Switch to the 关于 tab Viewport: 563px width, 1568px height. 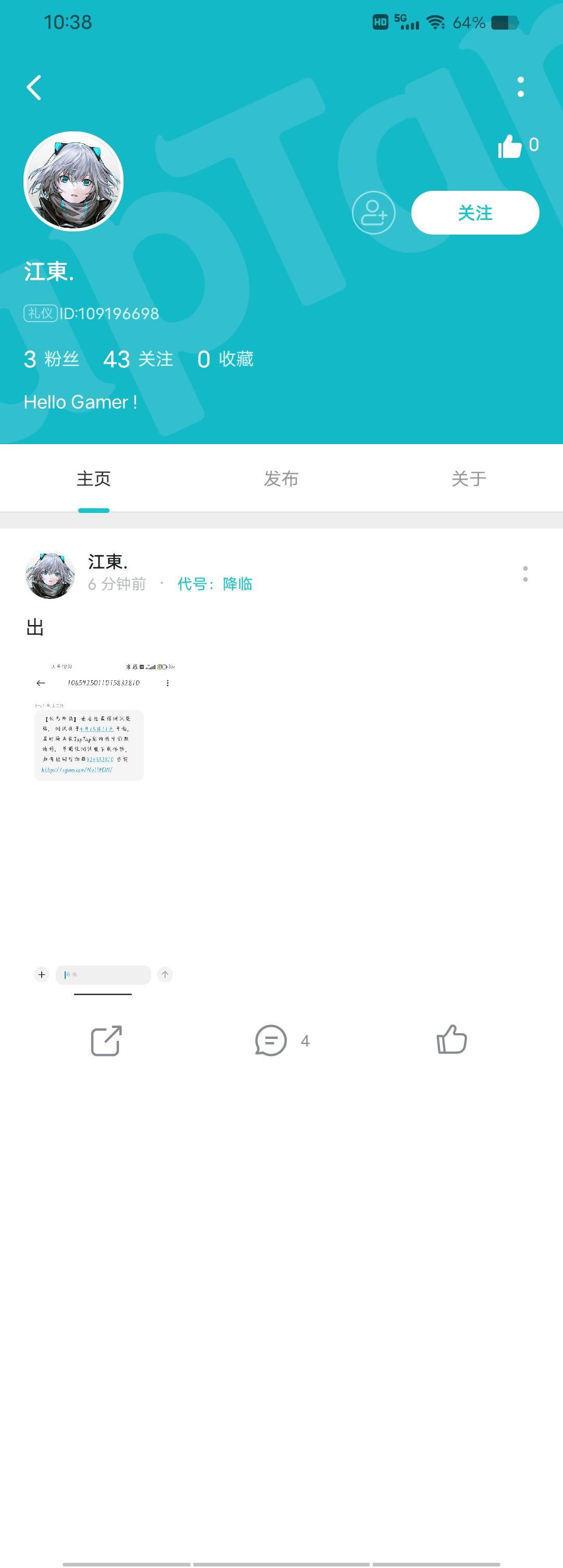pyautogui.click(x=469, y=480)
